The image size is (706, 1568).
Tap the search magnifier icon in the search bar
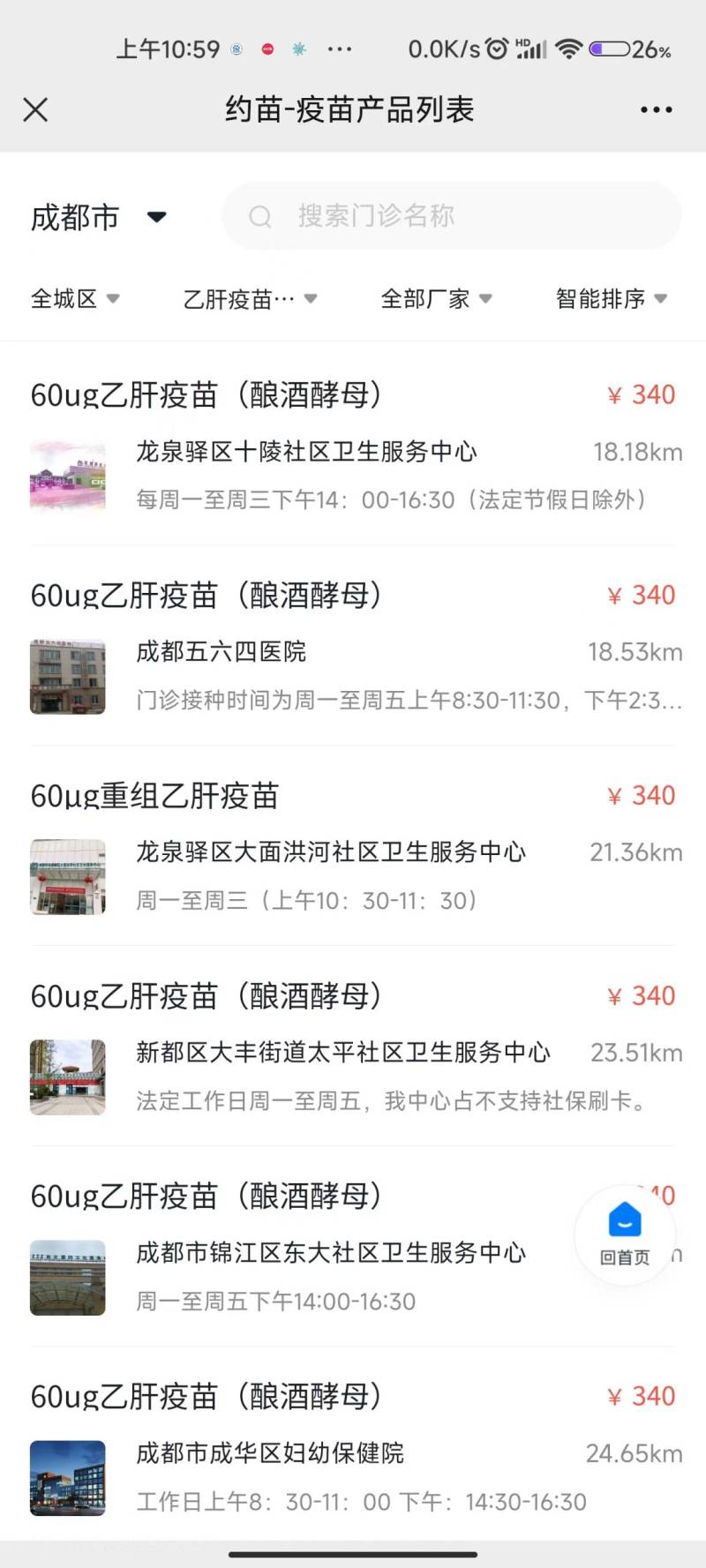[x=260, y=216]
